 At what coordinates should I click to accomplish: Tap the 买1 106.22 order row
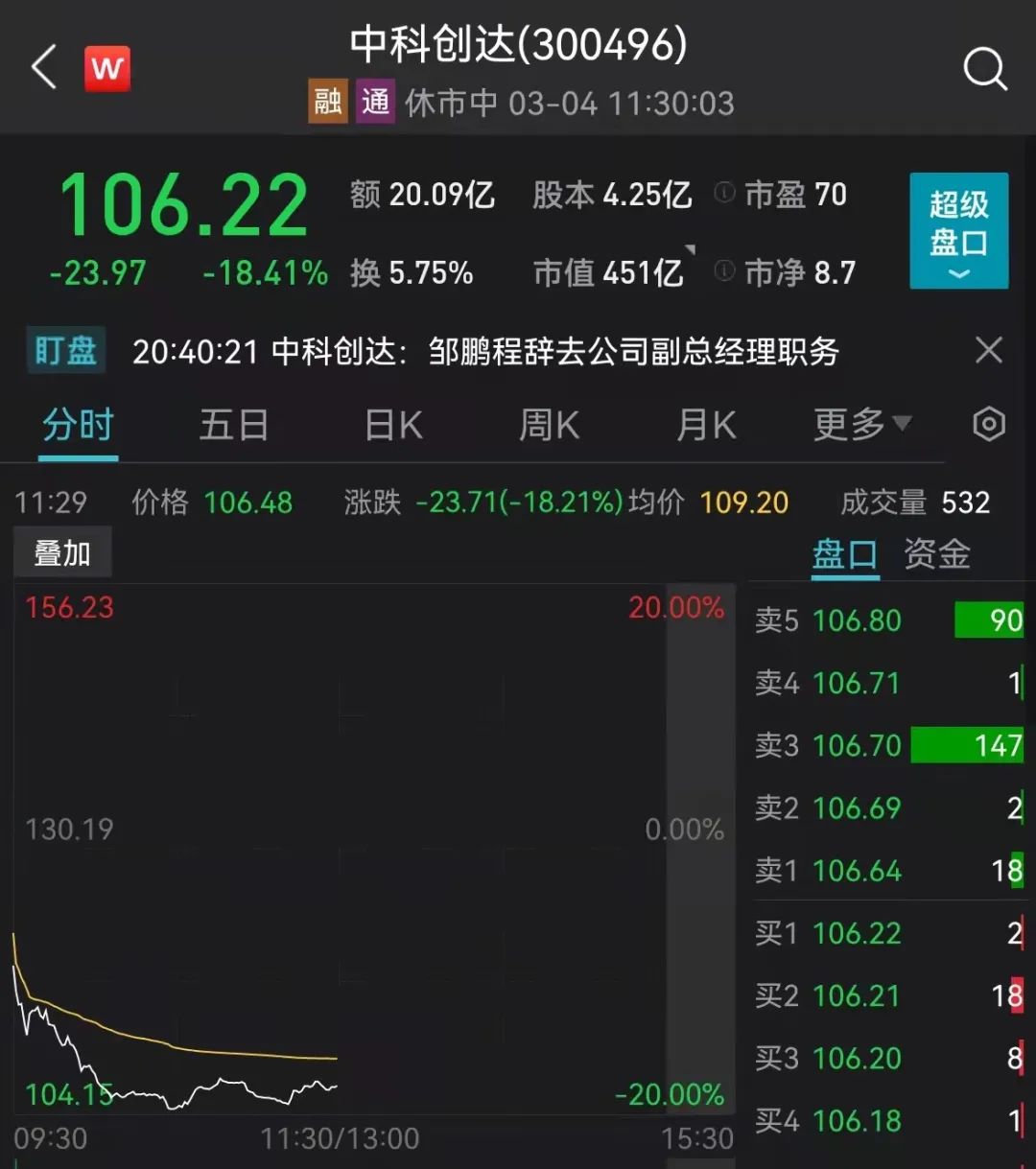888,933
